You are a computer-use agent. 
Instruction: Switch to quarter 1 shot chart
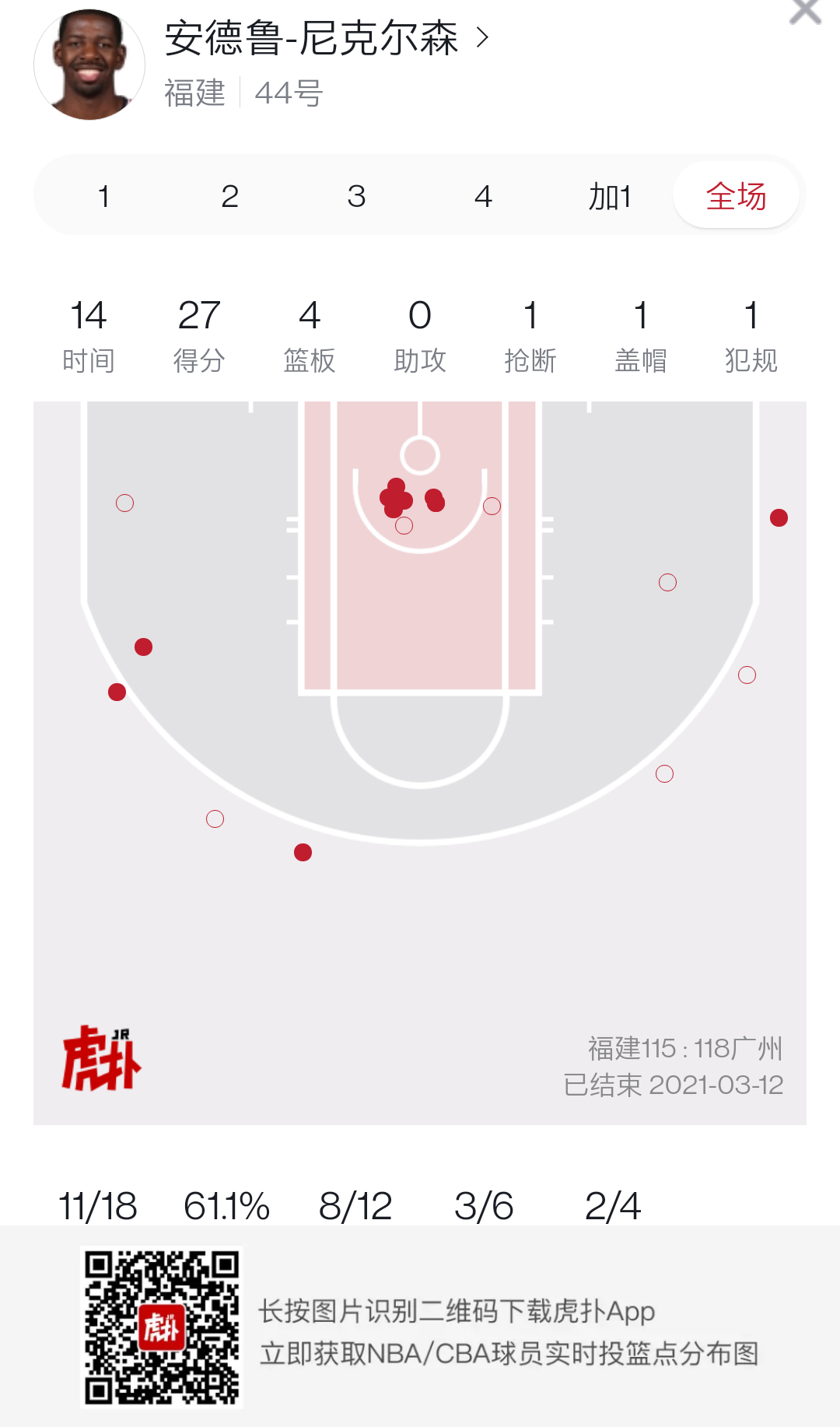click(103, 196)
